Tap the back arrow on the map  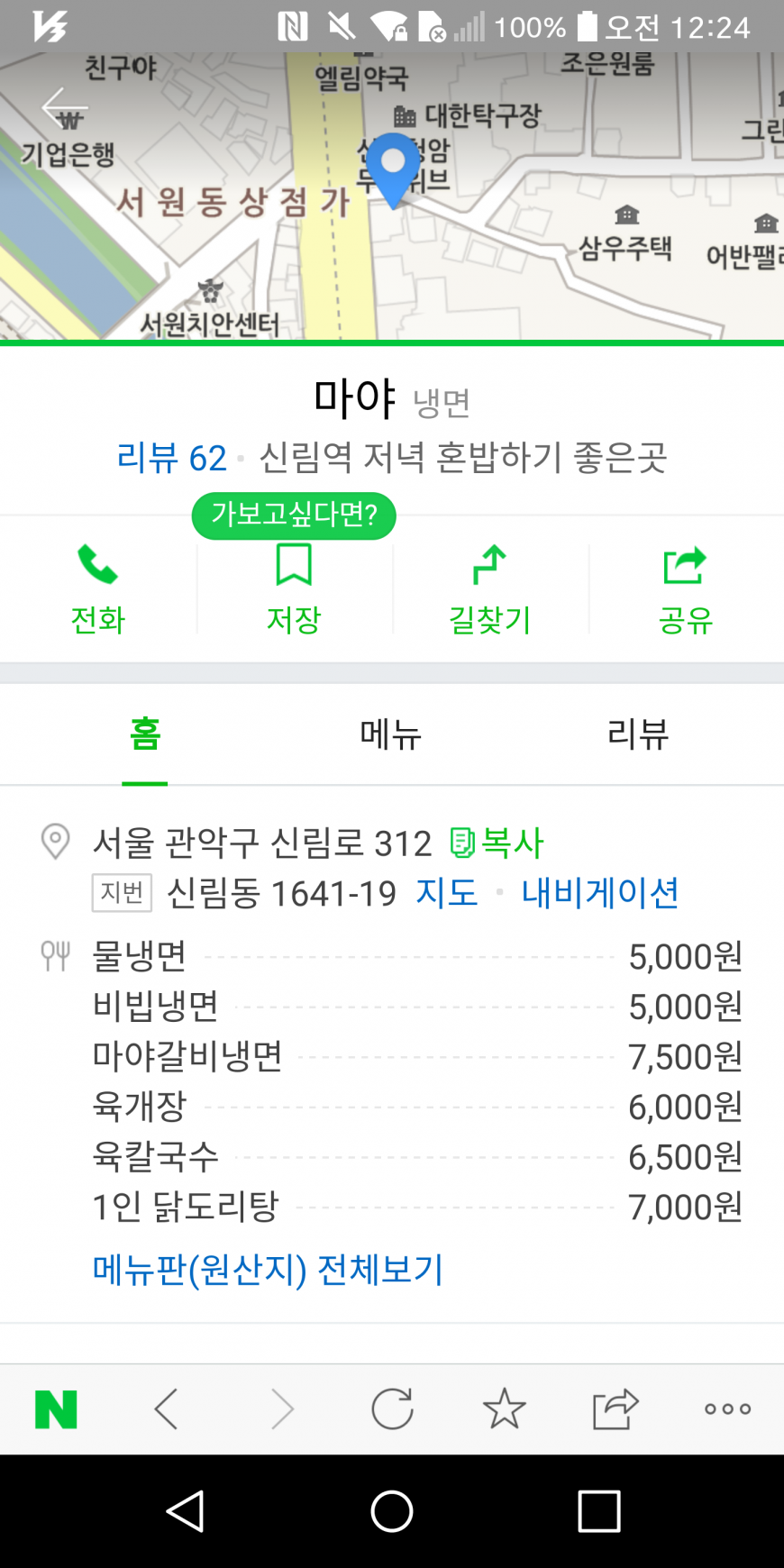(x=64, y=108)
